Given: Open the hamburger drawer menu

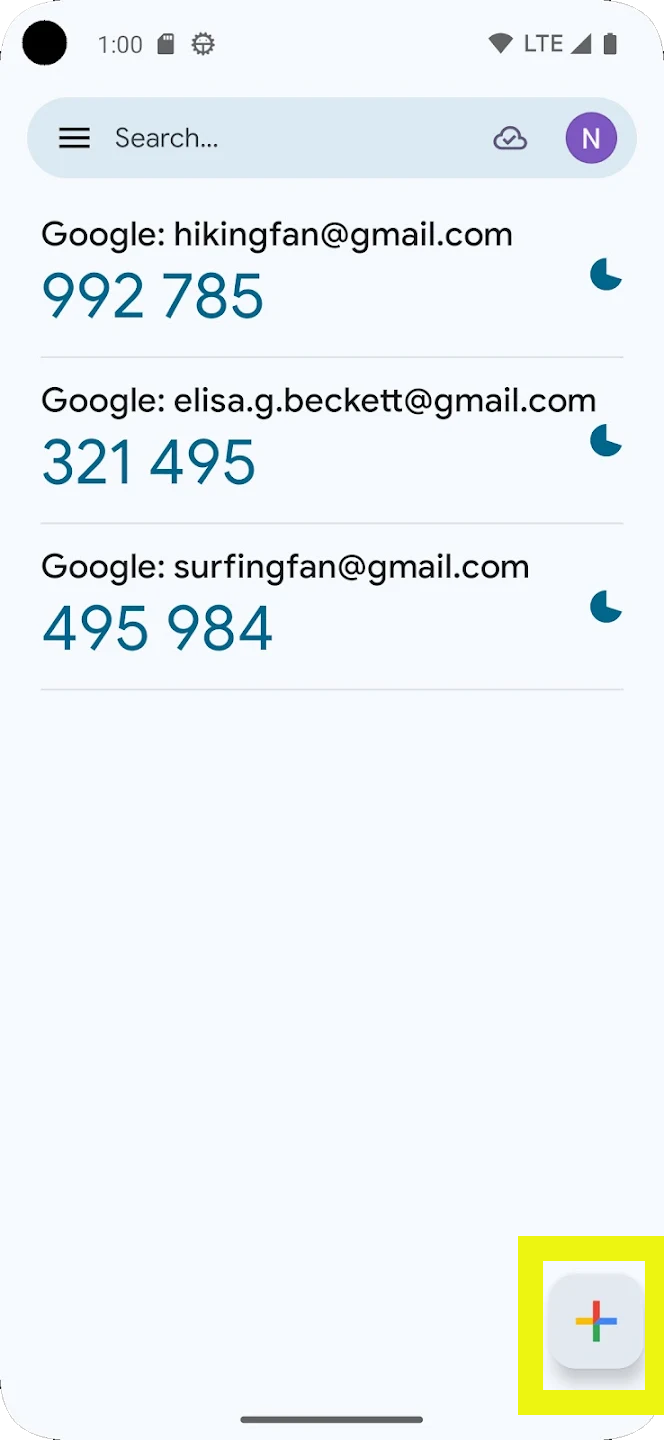Looking at the screenshot, I should [x=74, y=138].
